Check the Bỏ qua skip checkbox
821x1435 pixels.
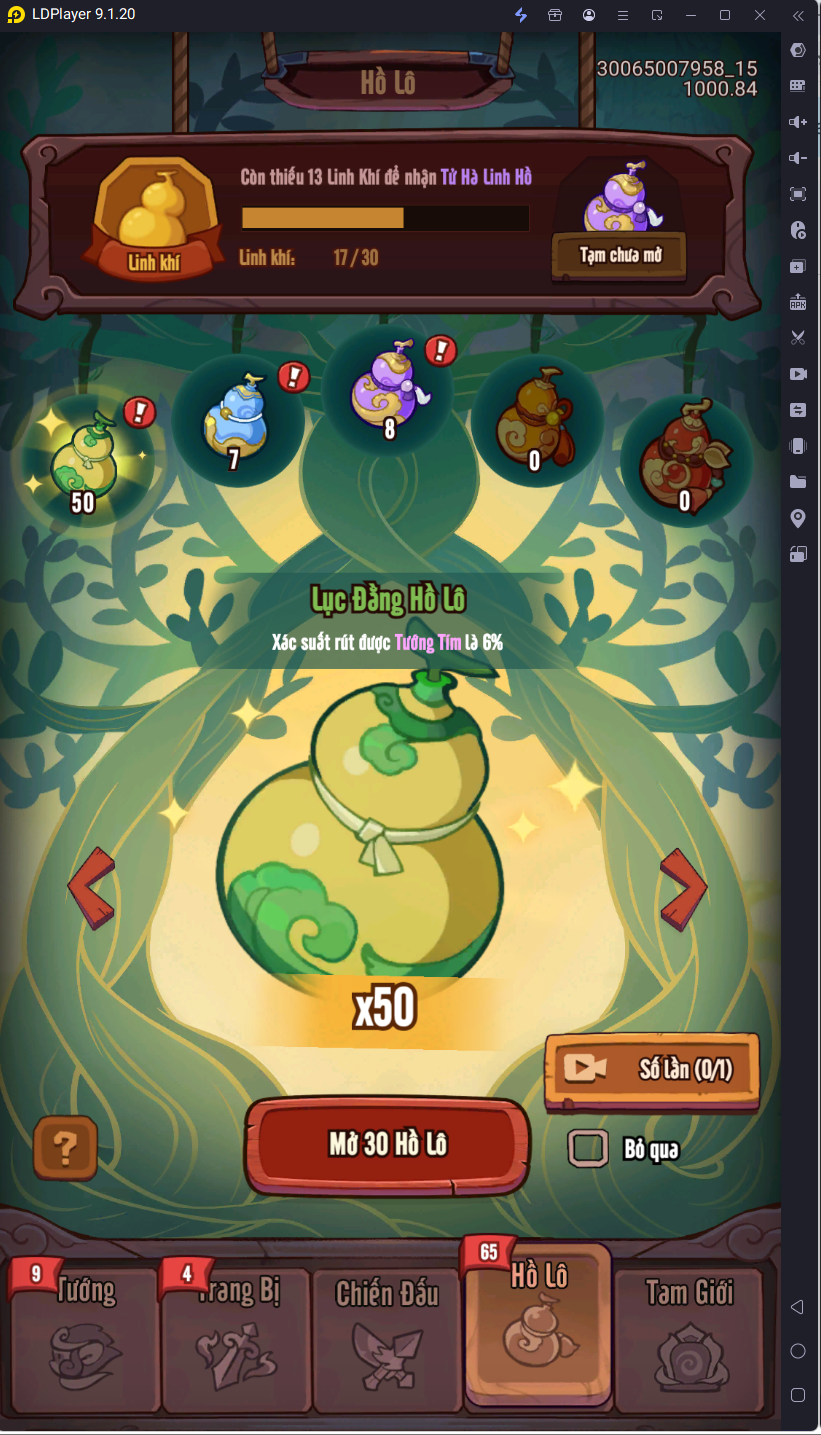tap(588, 1148)
